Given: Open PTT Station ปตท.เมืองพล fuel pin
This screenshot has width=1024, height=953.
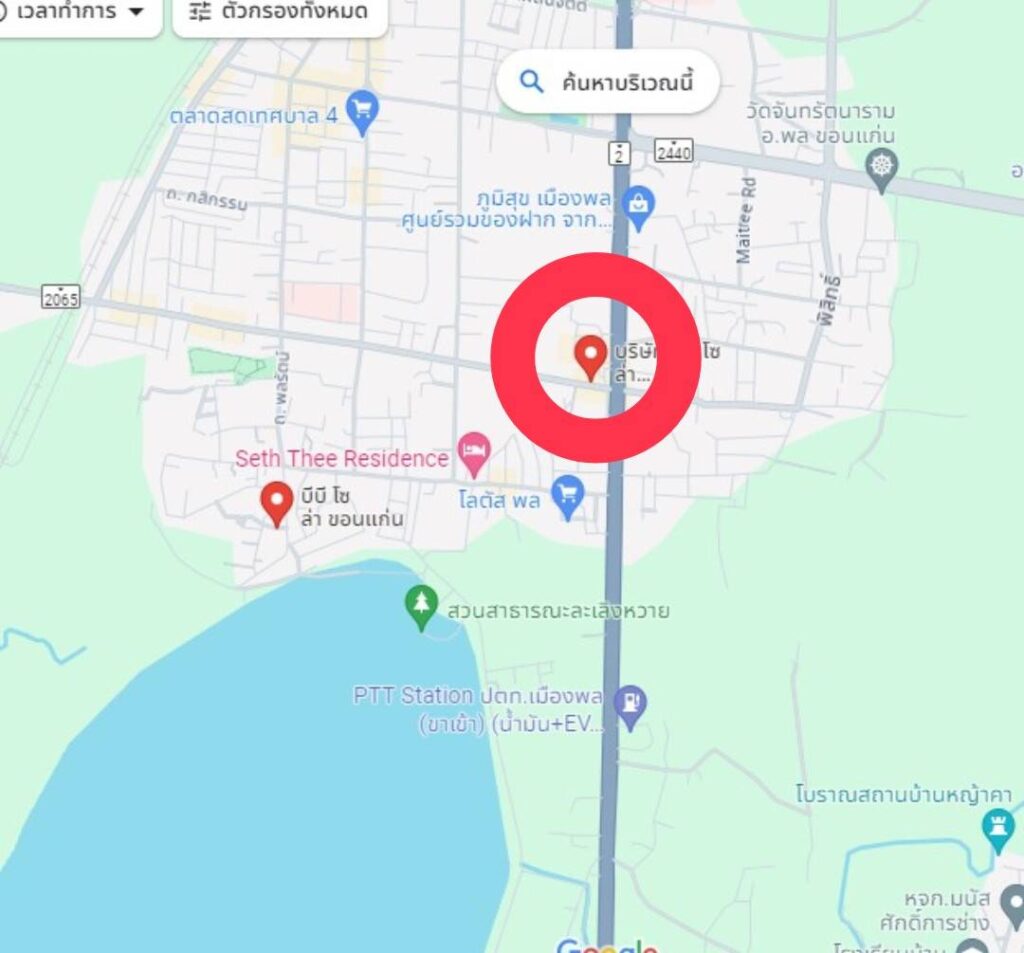Looking at the screenshot, I should pos(630,704).
